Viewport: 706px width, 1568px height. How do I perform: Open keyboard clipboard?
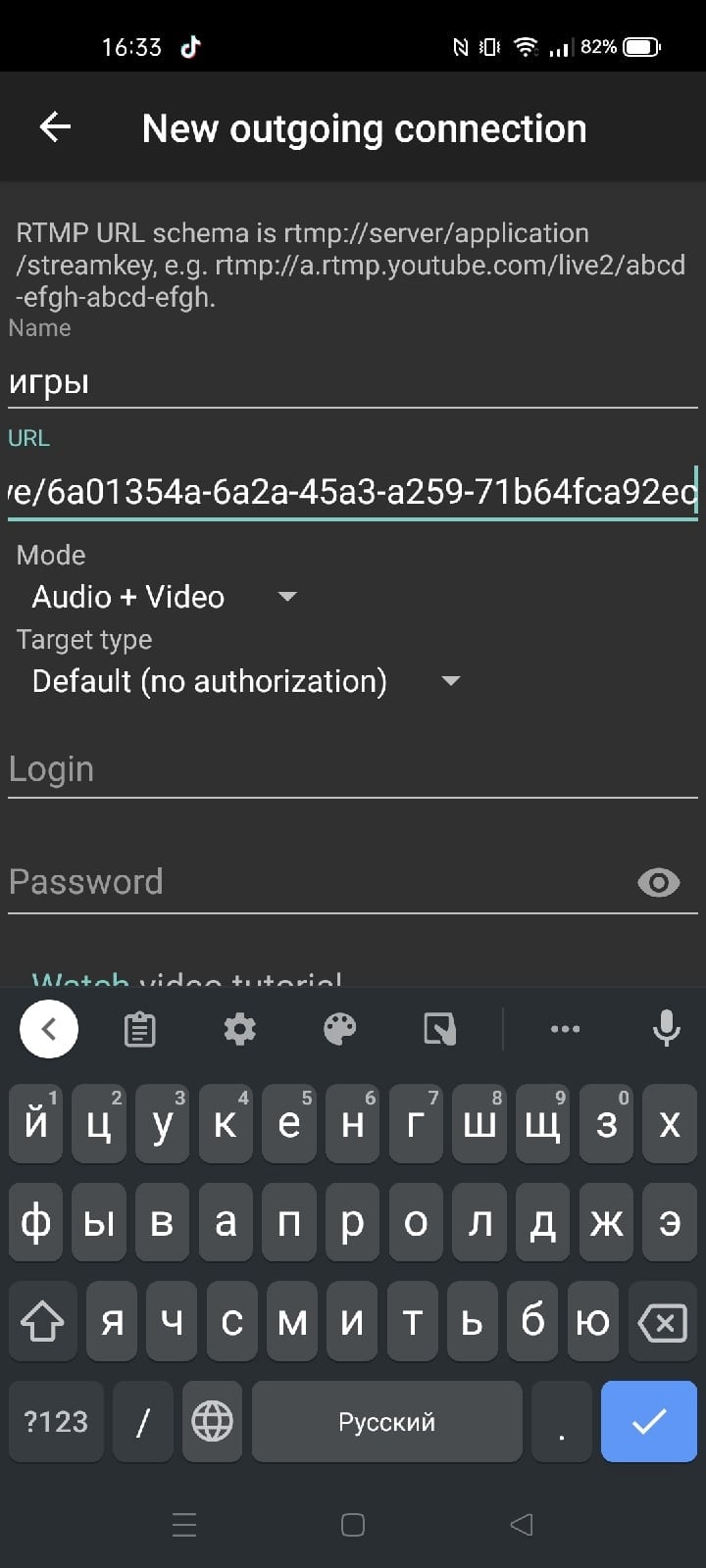(140, 1029)
